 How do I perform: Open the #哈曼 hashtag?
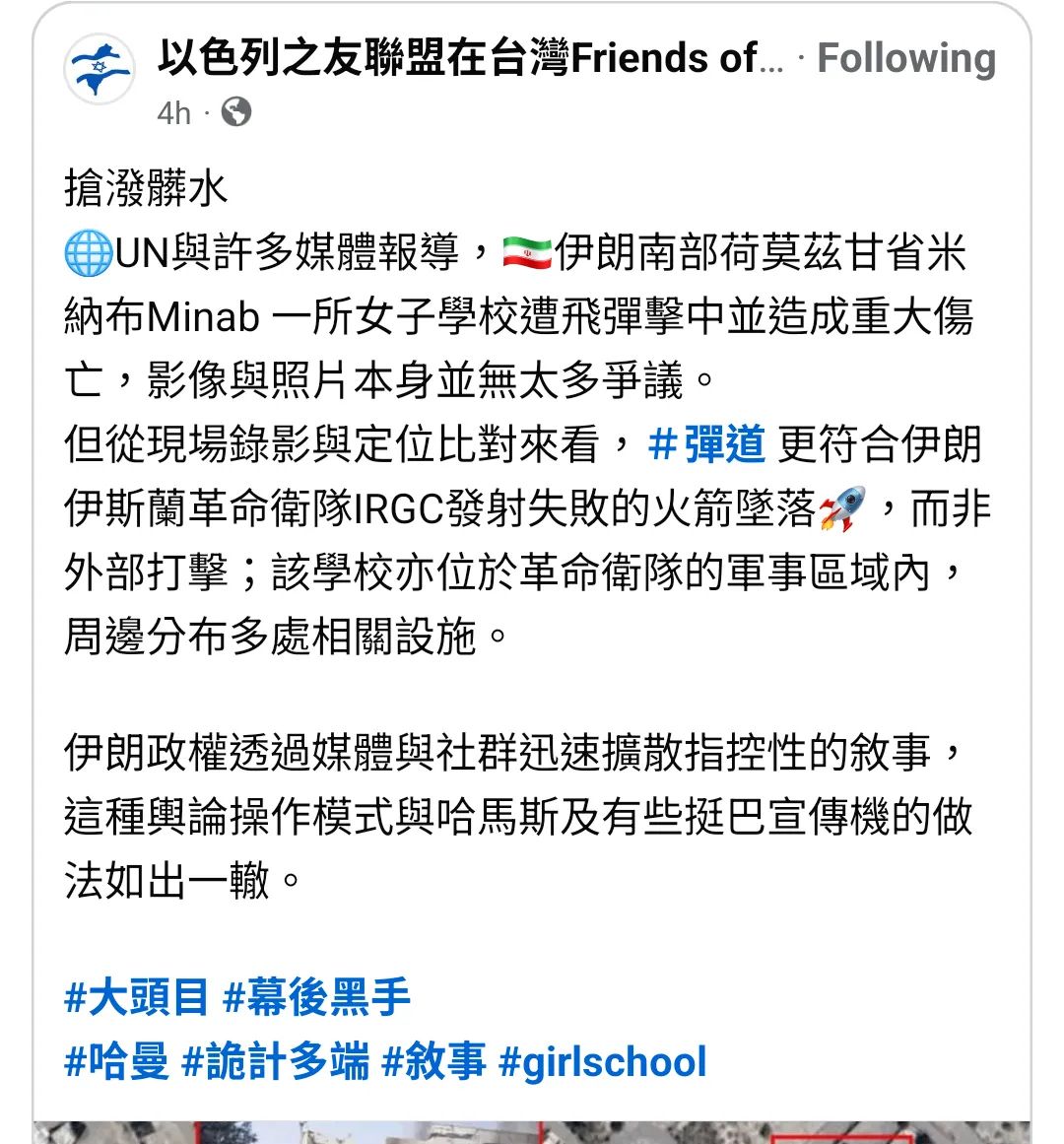coord(116,1062)
